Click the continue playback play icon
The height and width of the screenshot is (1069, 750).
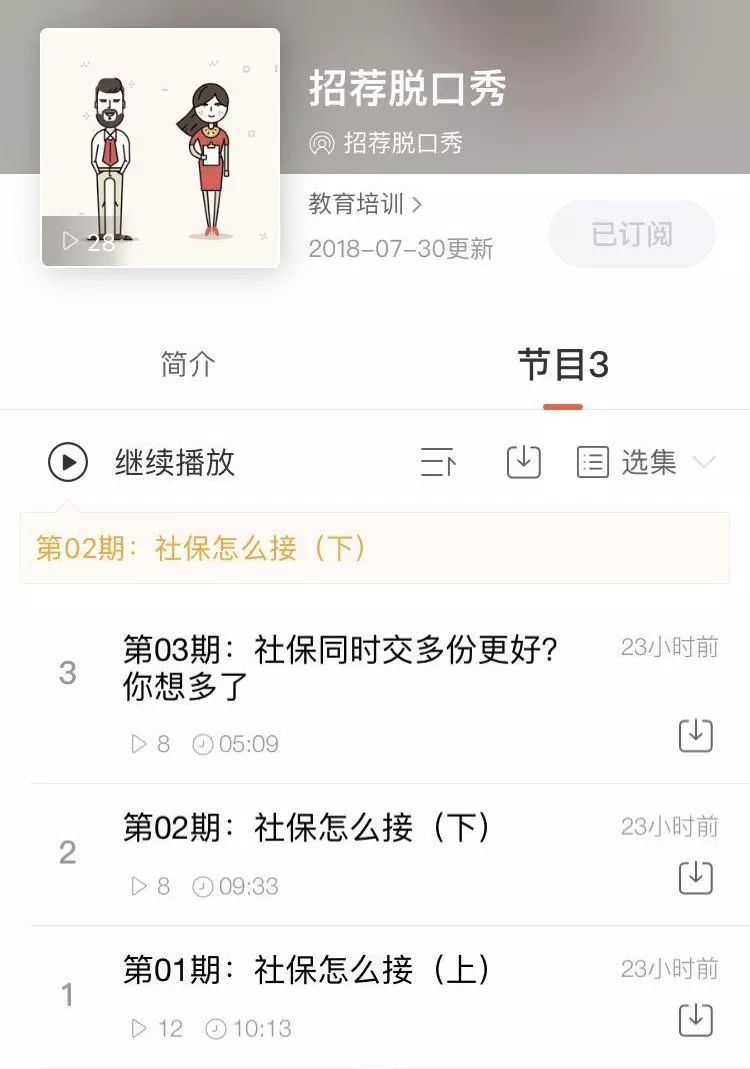click(67, 462)
